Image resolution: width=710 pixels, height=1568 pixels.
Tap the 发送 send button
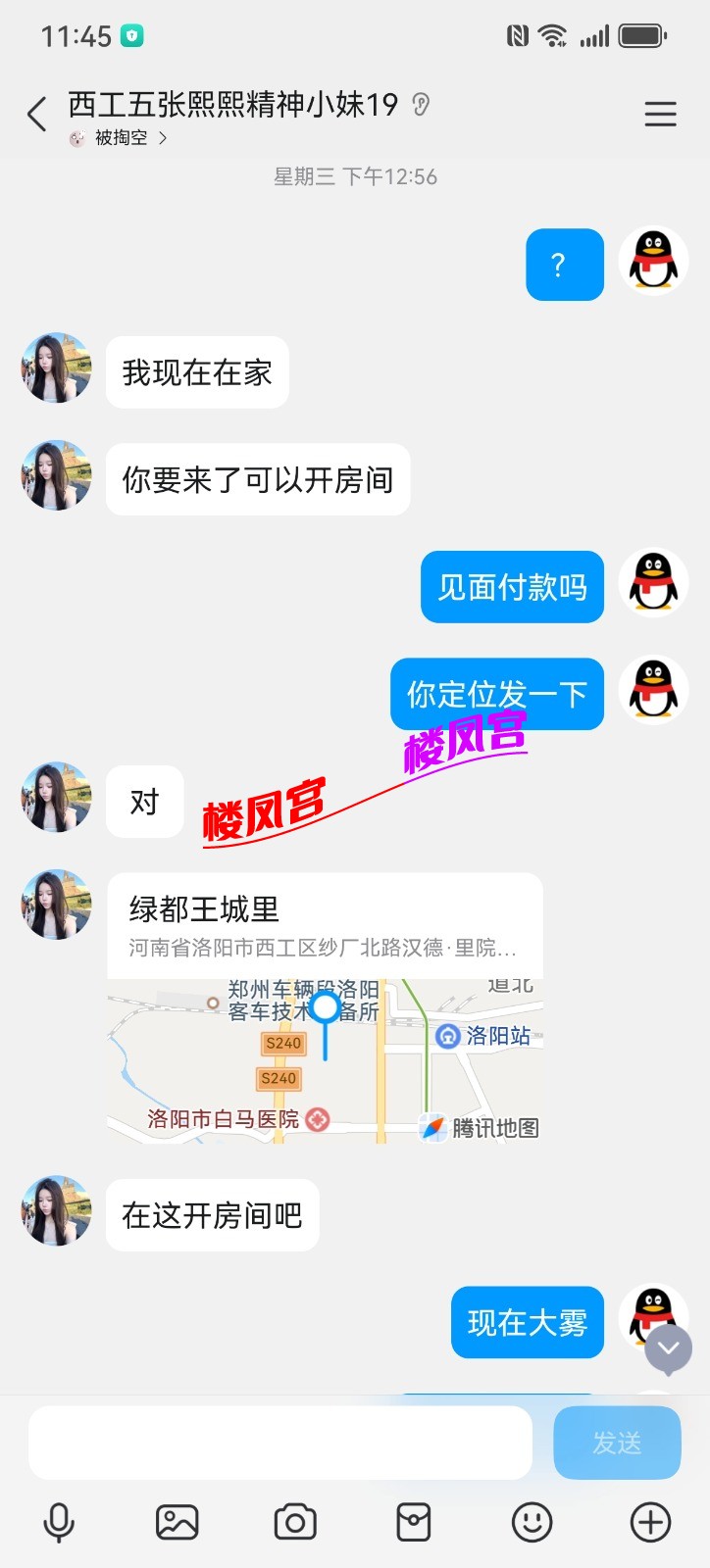point(617,1441)
